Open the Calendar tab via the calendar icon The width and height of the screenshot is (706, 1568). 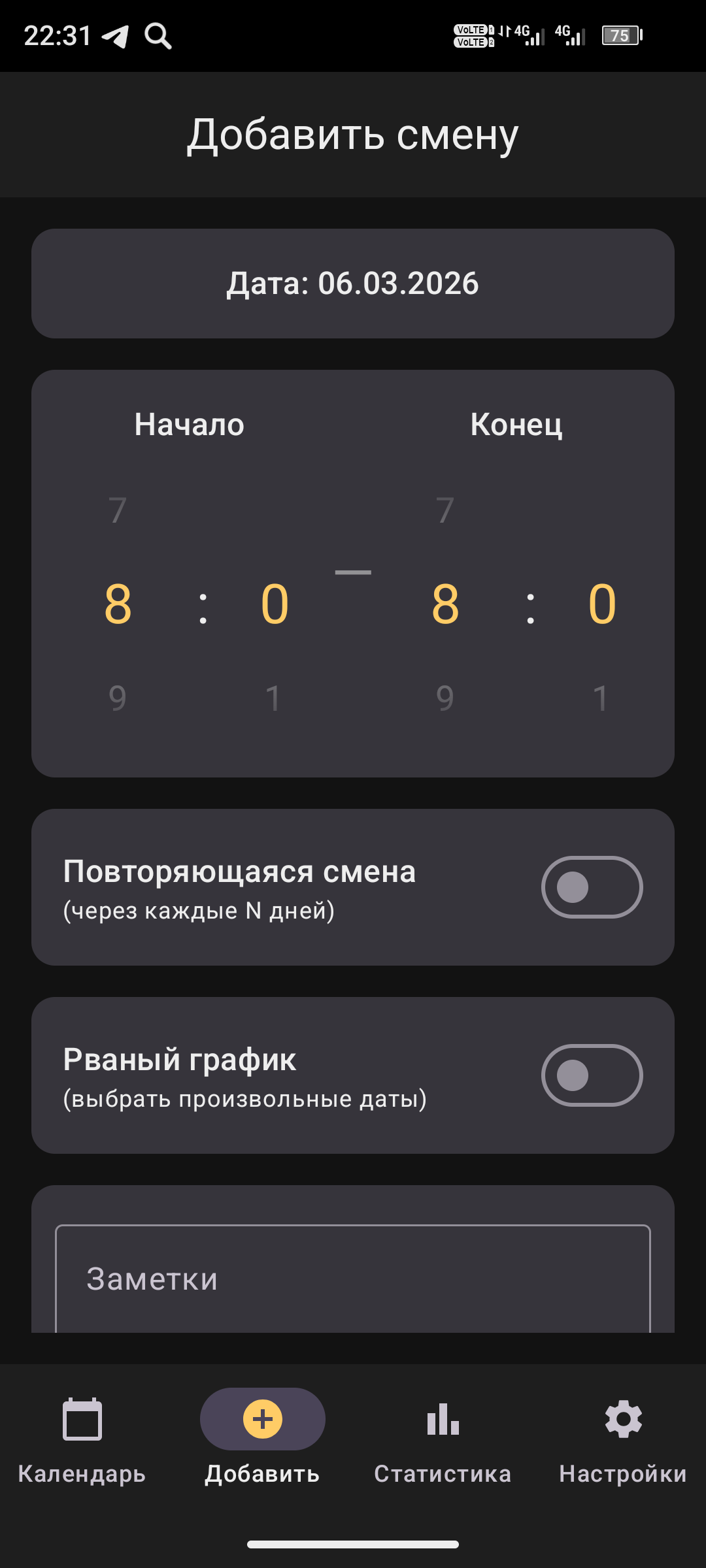(x=83, y=1419)
